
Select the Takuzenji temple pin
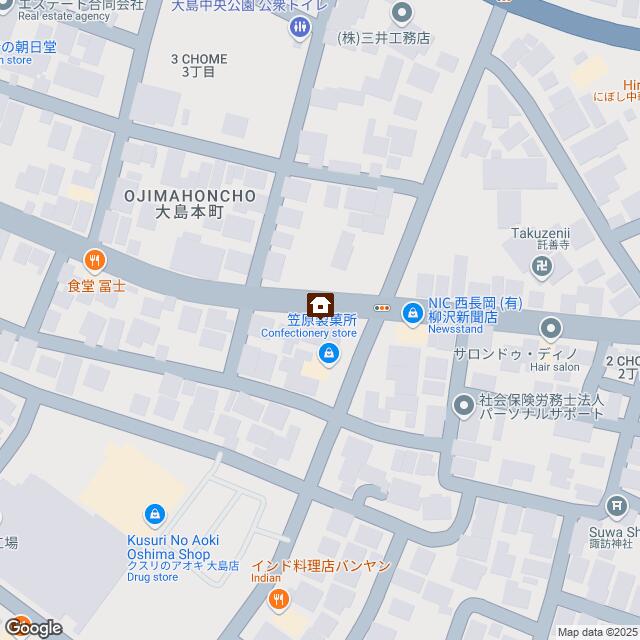(542, 265)
